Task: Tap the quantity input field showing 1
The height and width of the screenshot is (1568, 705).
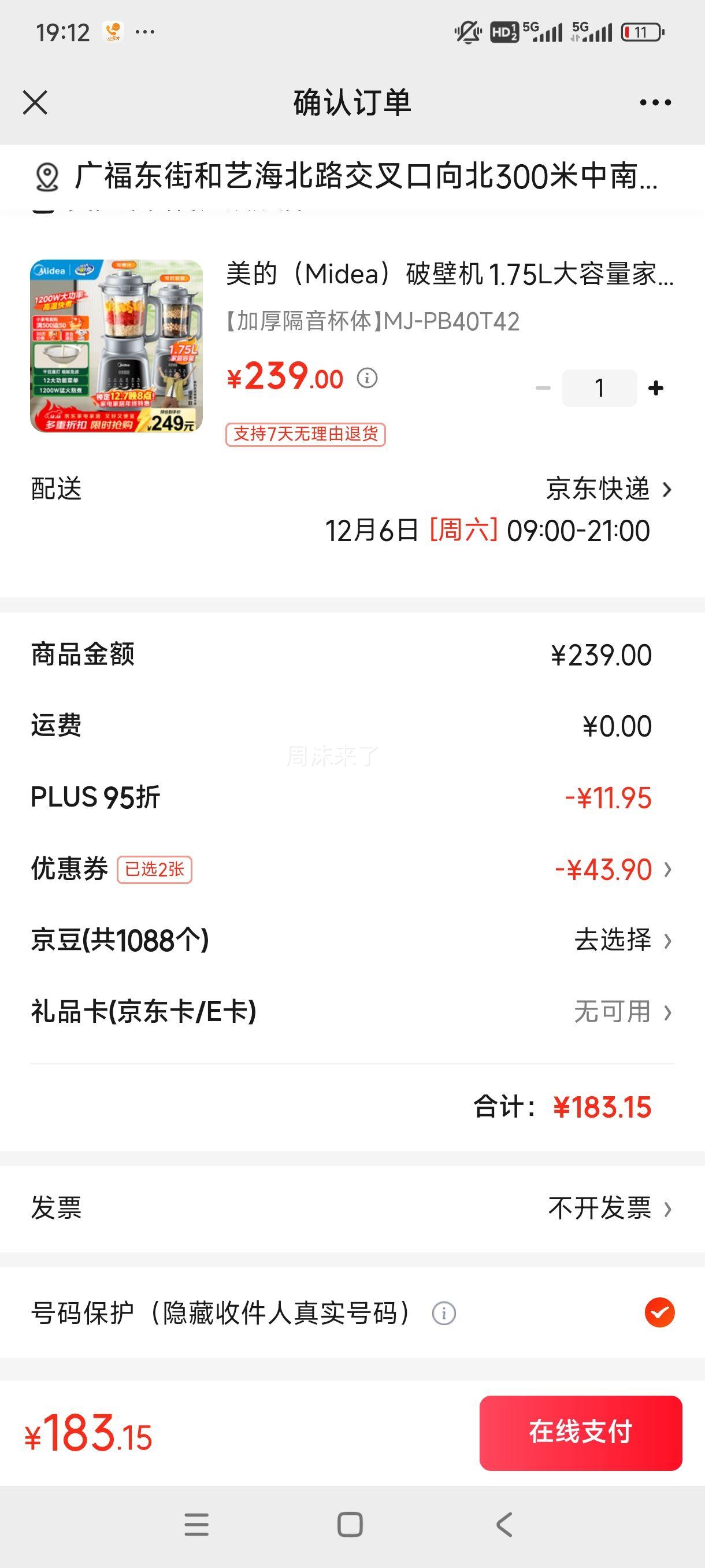Action: click(599, 388)
